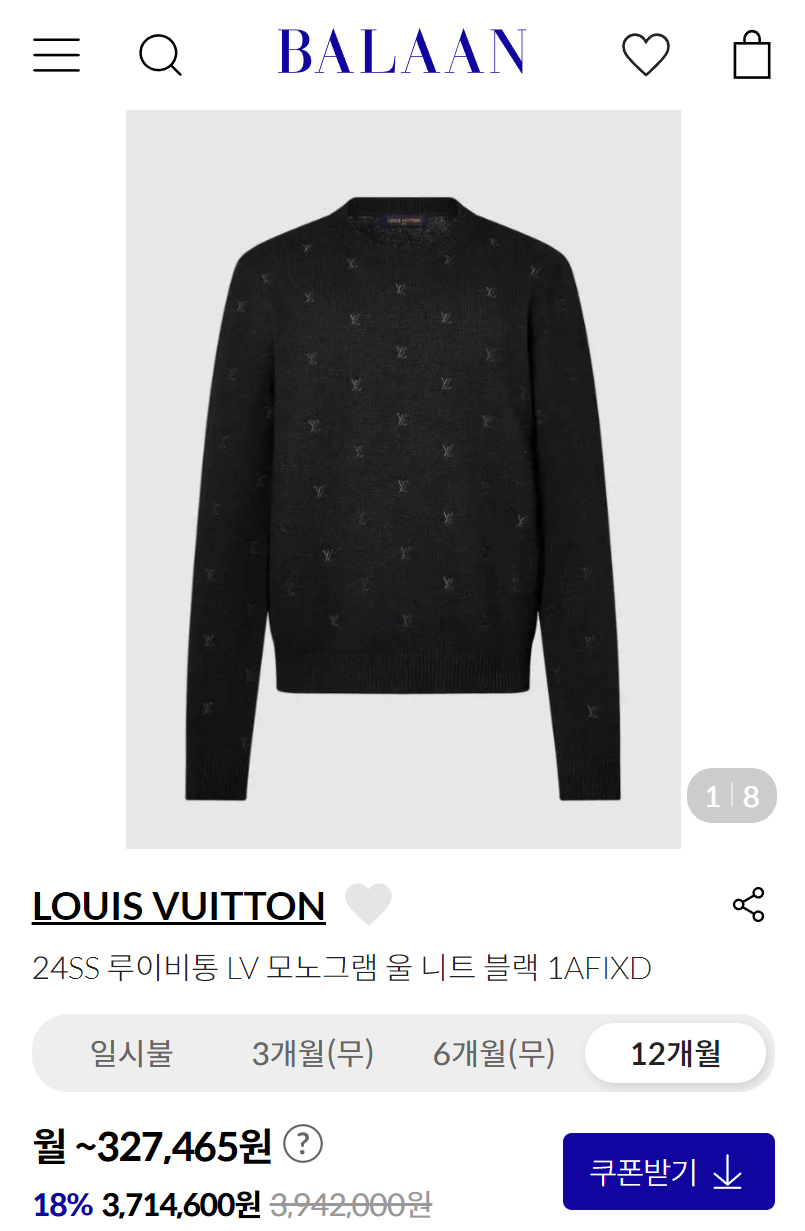Tap the 쿠폰받기 coupon button
The height and width of the screenshot is (1231, 805).
668,1172
